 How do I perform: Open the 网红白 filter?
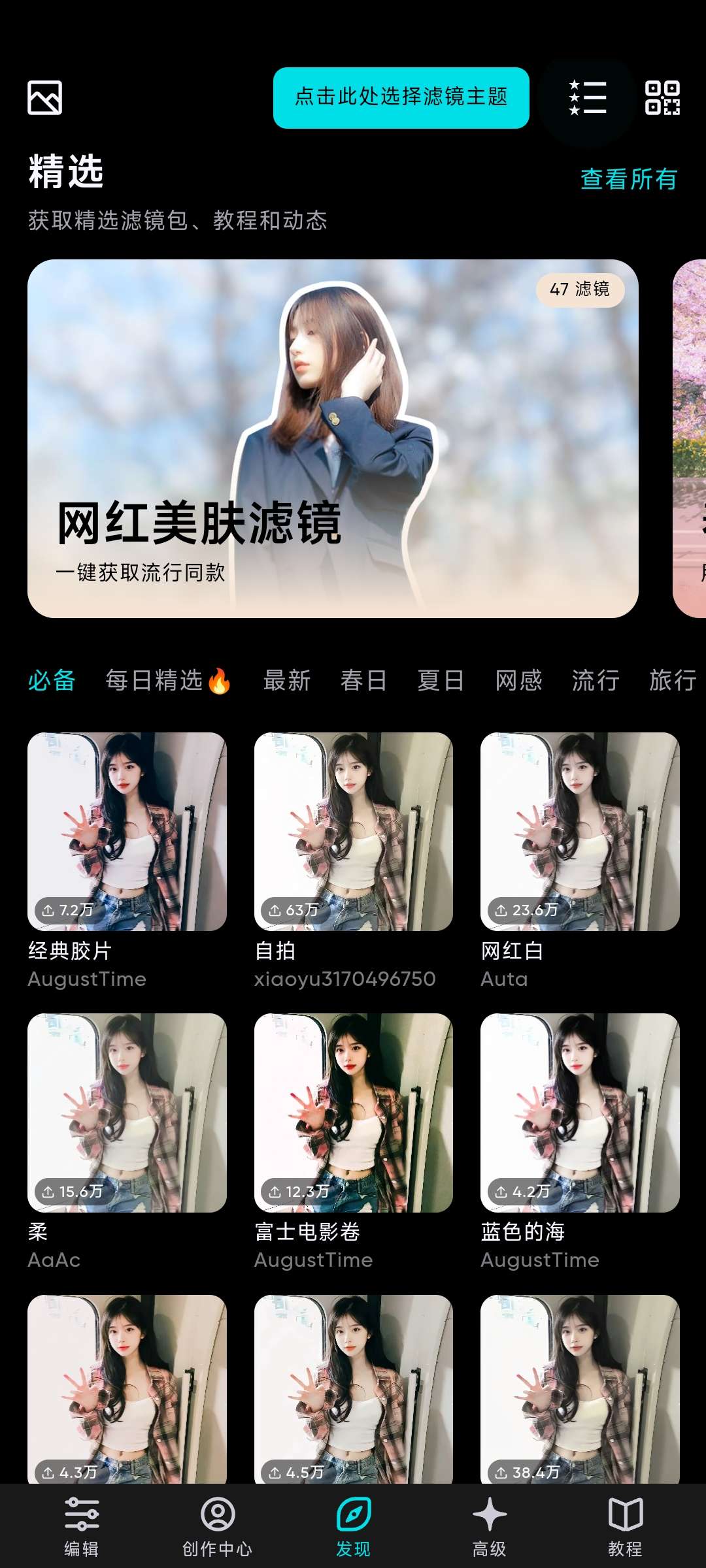click(x=580, y=831)
